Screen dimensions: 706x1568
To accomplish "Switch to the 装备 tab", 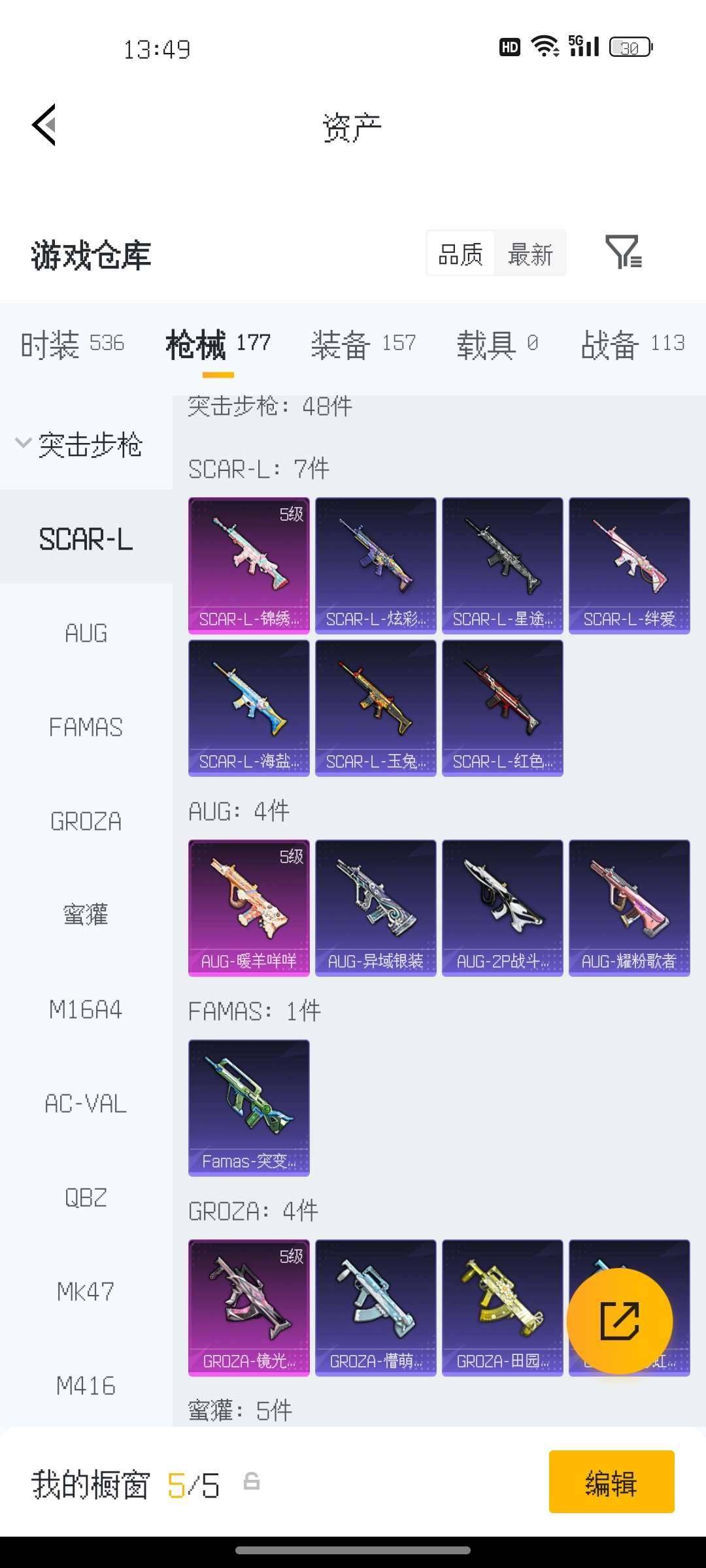I will click(363, 344).
